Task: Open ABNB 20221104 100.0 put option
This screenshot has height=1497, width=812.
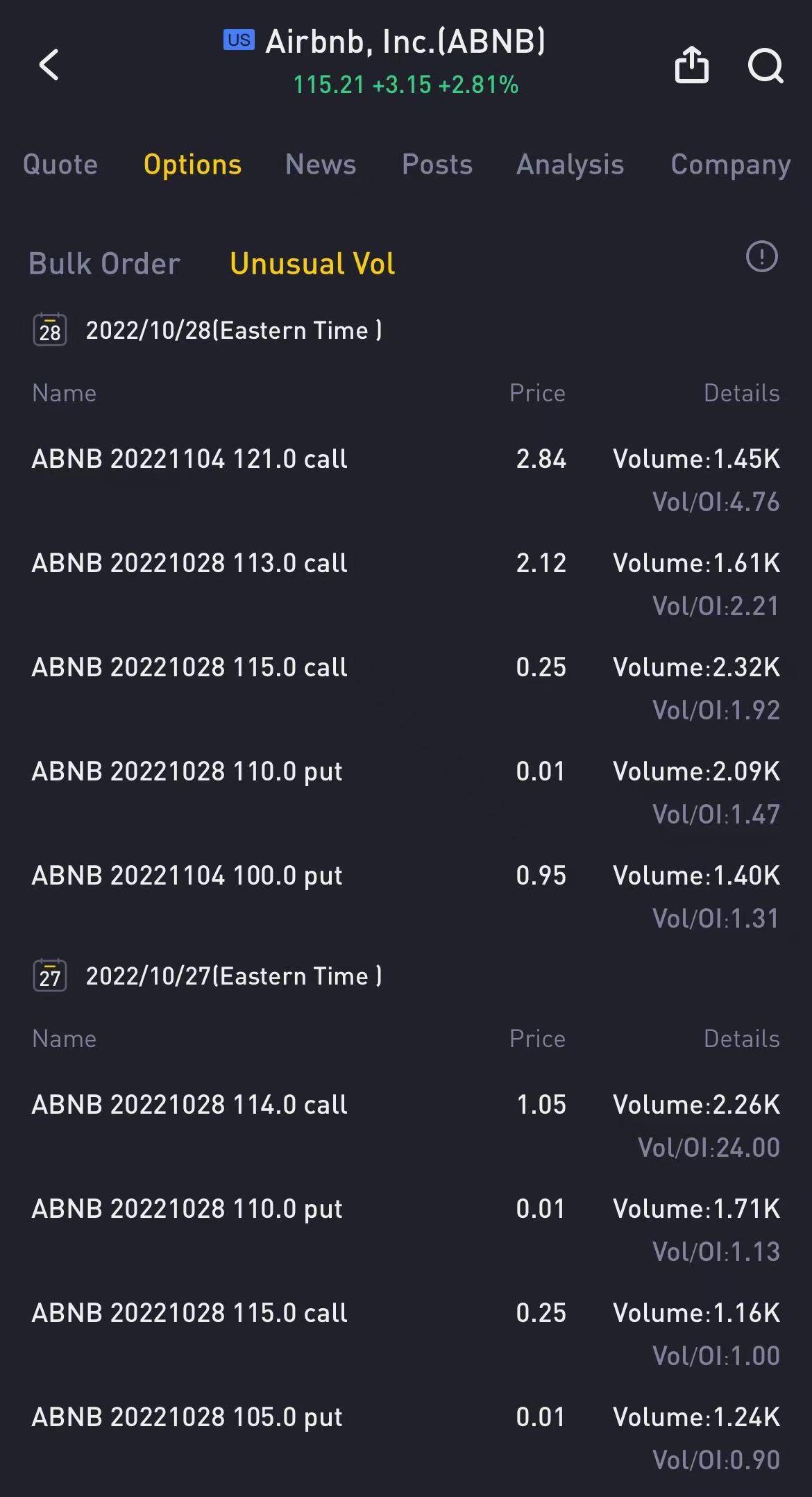Action: (187, 876)
